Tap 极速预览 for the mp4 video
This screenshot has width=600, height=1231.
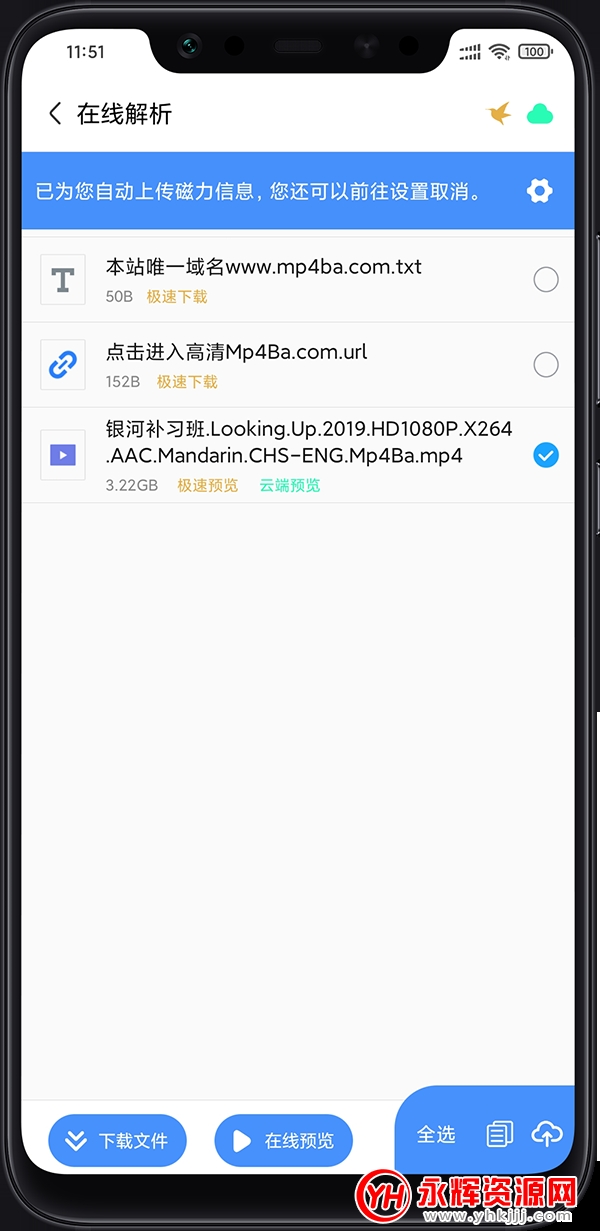(208, 486)
